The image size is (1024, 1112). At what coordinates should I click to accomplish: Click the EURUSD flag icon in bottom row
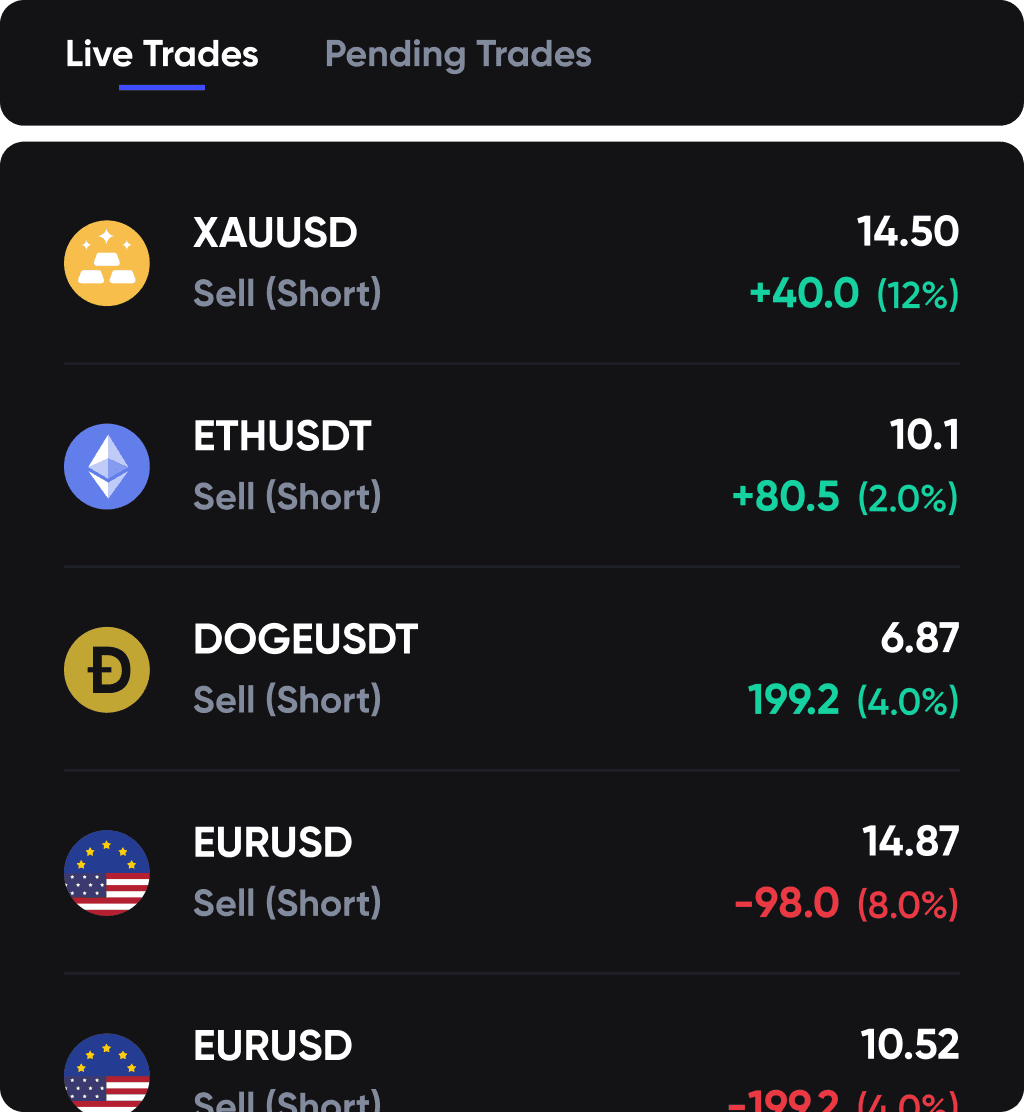point(106,1075)
